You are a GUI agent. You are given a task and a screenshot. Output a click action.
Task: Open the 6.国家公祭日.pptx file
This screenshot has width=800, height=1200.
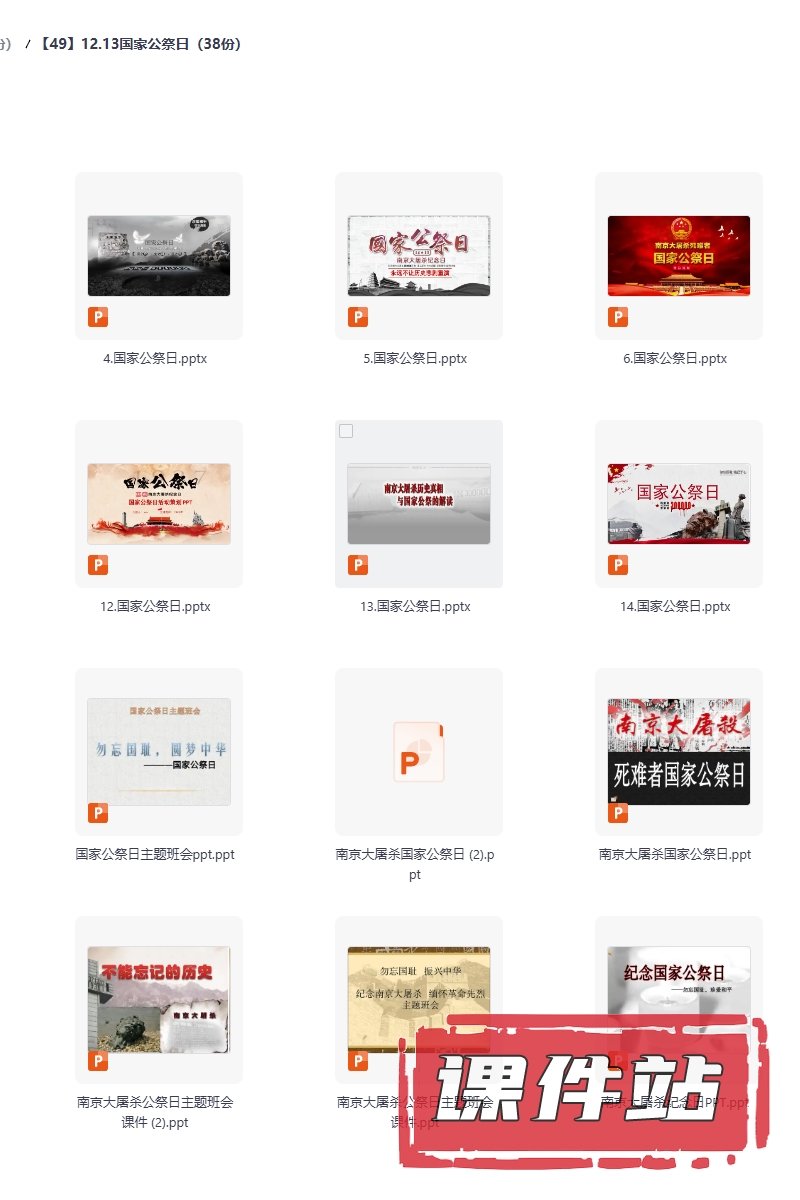(679, 256)
